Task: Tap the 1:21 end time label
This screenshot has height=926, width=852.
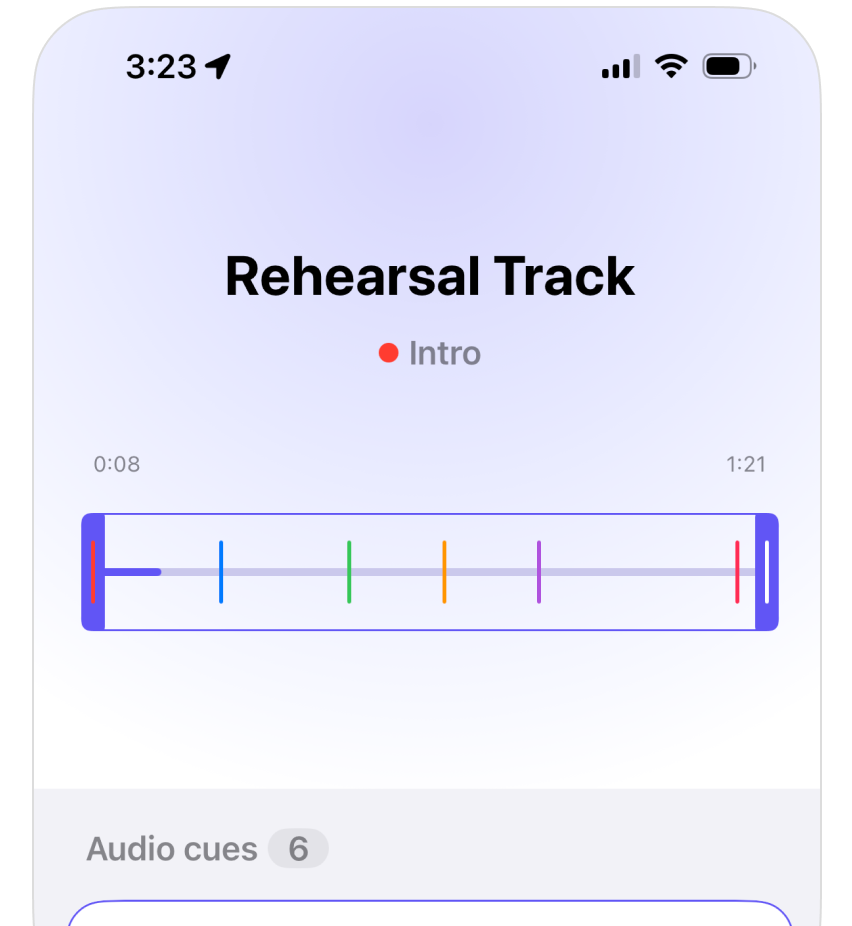Action: [x=744, y=463]
